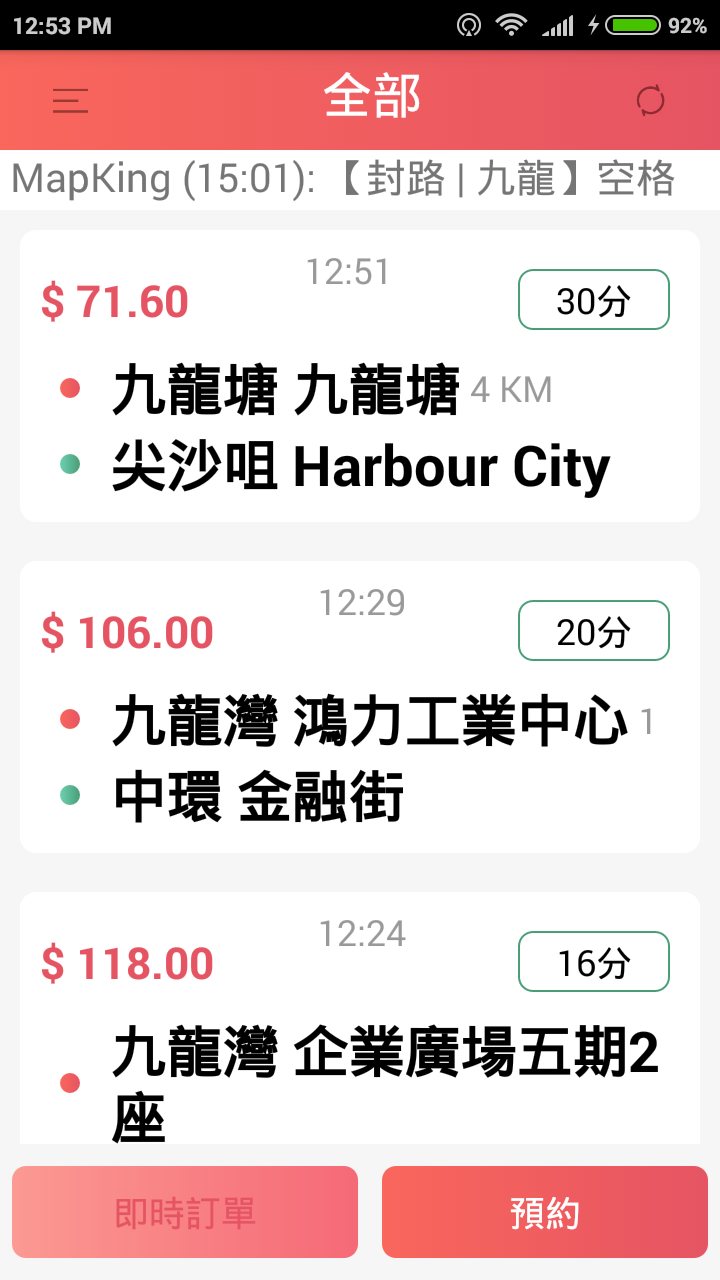Refresh the order list

[650, 100]
